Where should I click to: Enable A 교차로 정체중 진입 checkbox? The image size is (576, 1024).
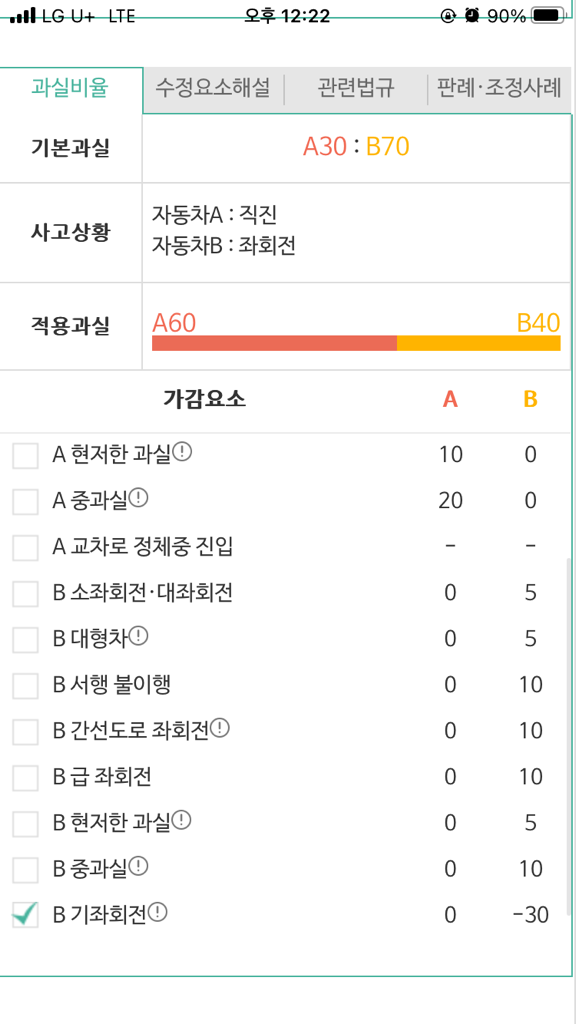coord(25,547)
